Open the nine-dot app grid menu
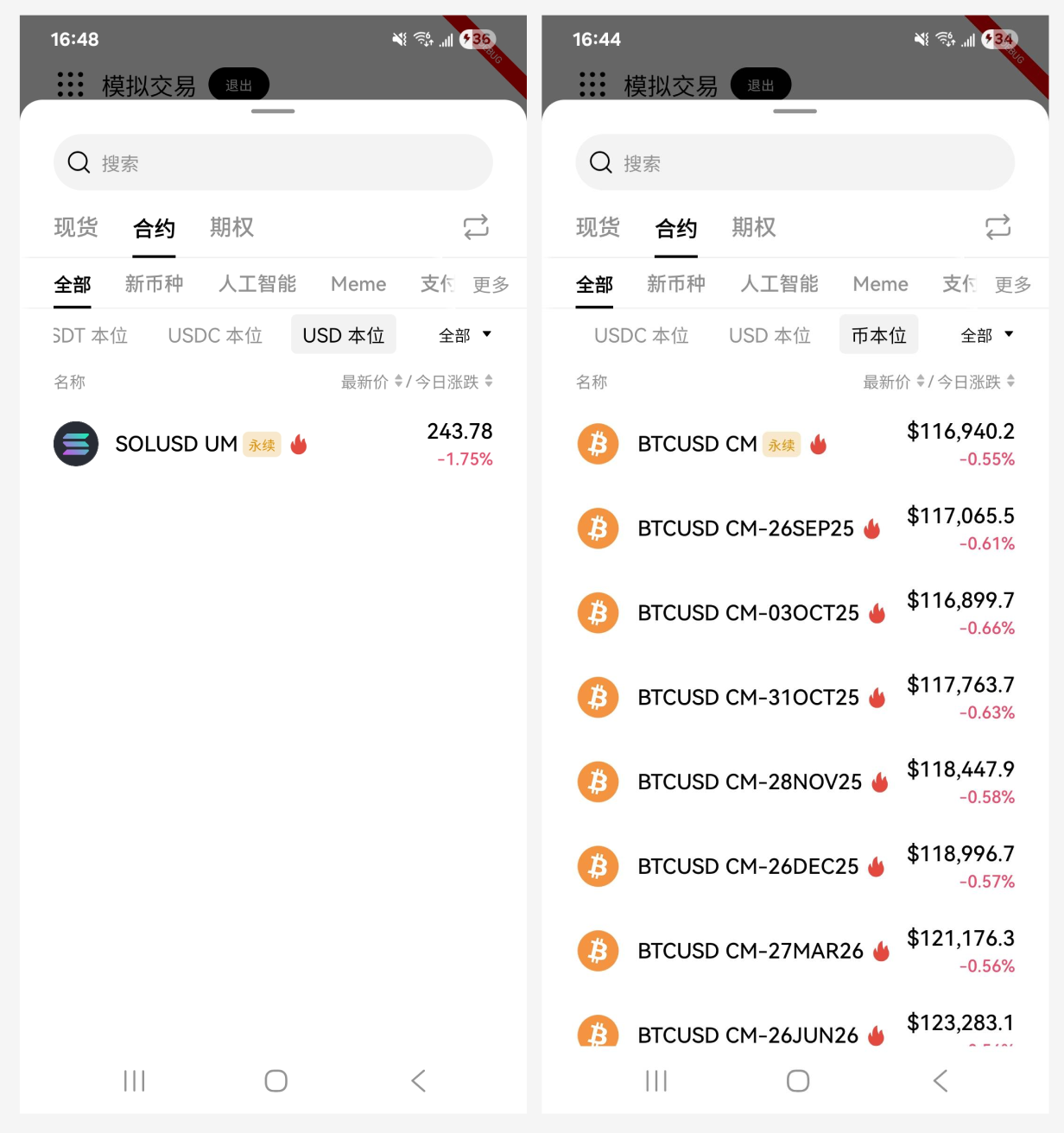This screenshot has width=1064, height=1133. pos(71,85)
